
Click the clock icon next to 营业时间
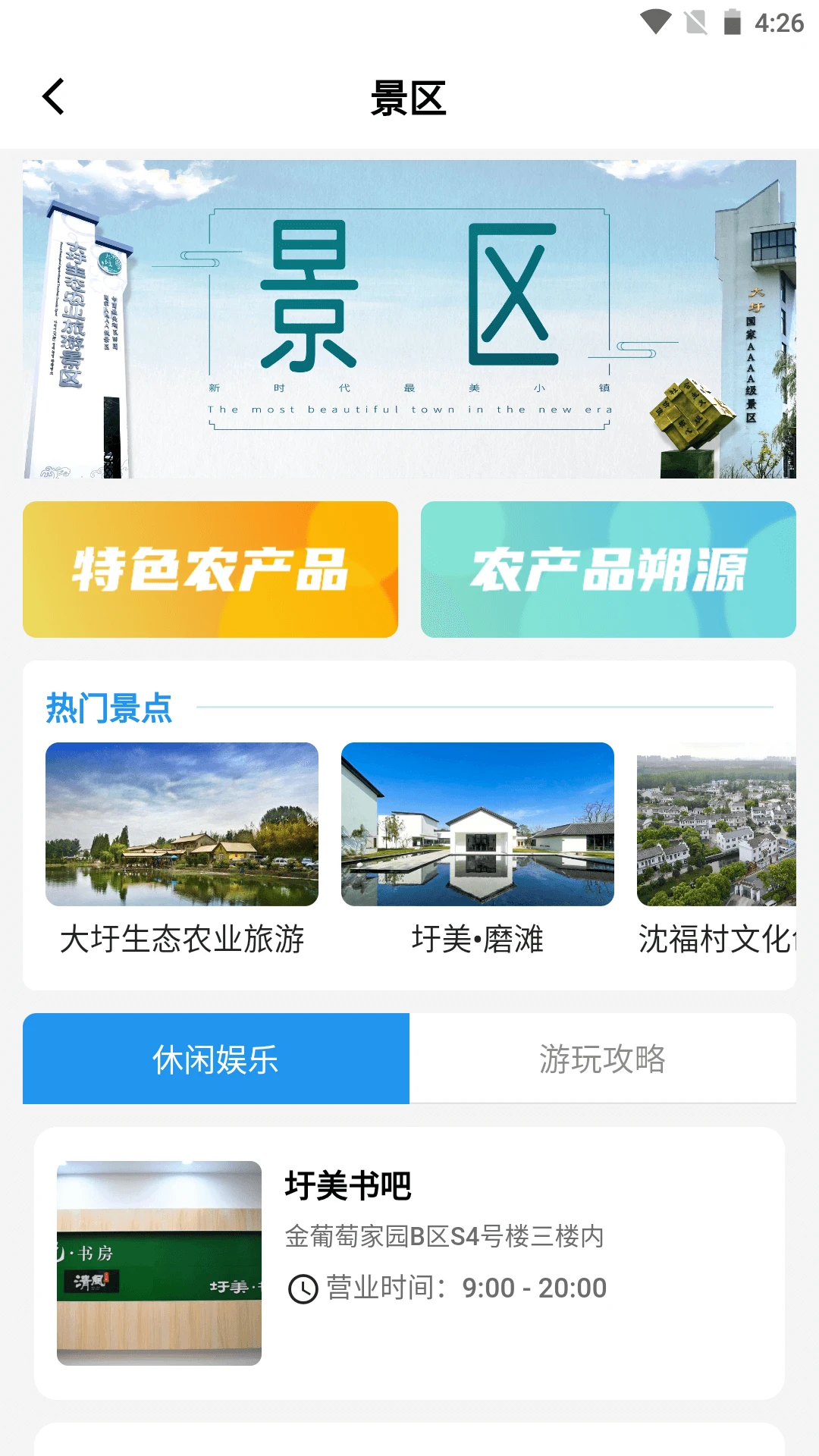tap(303, 1287)
